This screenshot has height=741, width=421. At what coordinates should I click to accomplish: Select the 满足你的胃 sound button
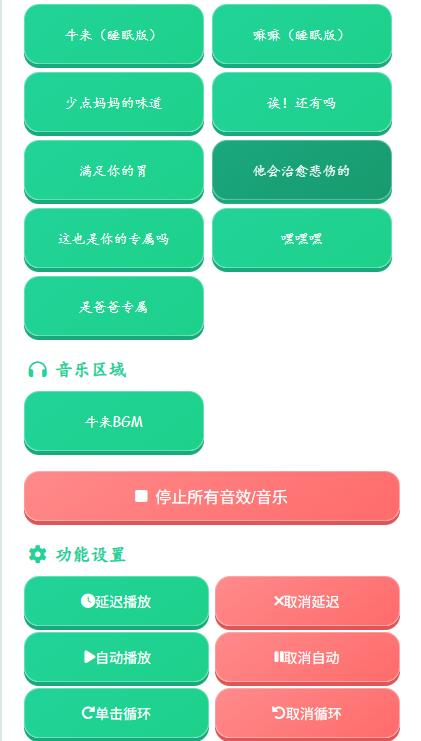pos(114,171)
